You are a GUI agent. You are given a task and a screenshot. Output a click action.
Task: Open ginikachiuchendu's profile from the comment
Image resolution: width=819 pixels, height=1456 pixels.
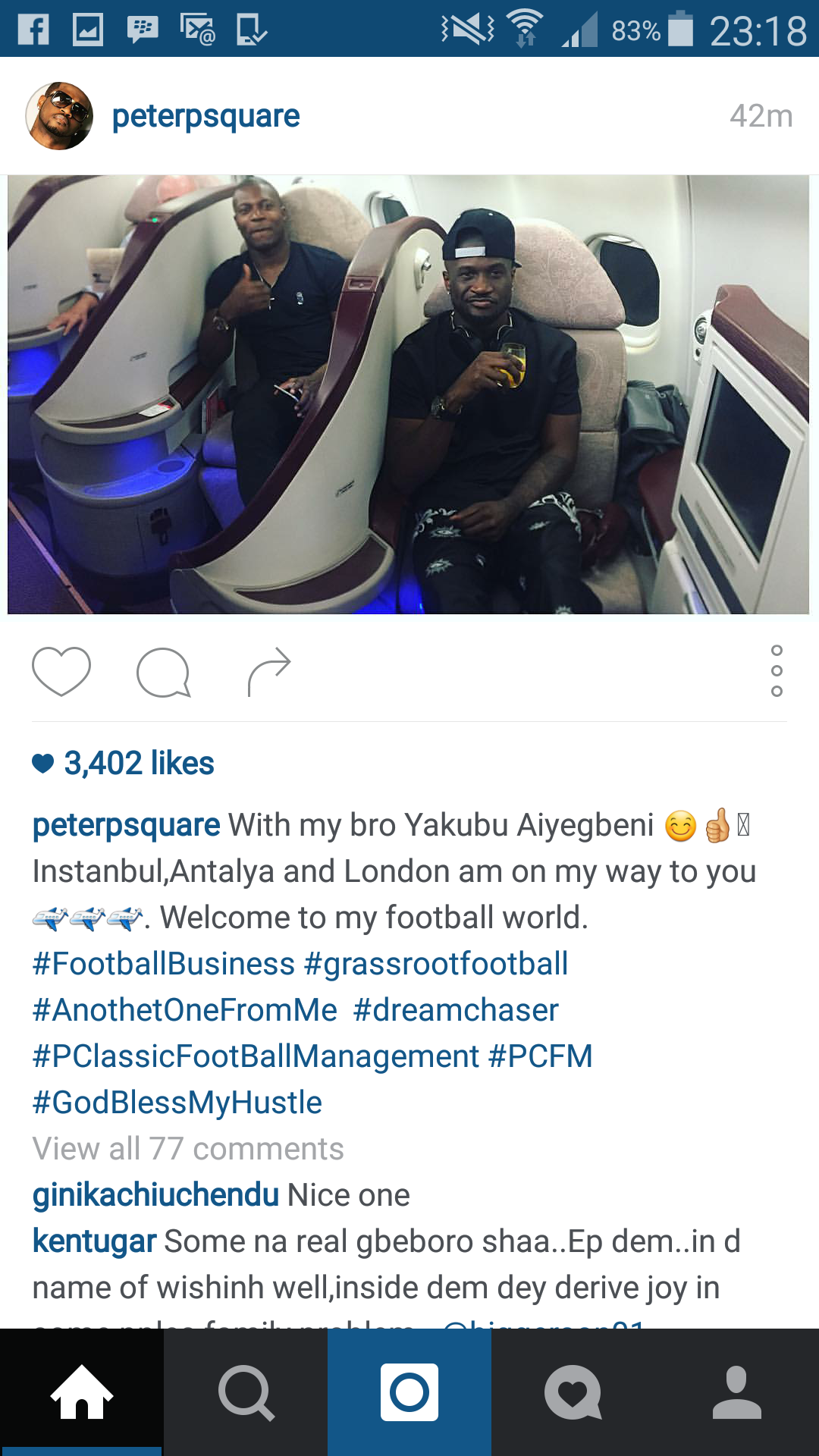155,1195
